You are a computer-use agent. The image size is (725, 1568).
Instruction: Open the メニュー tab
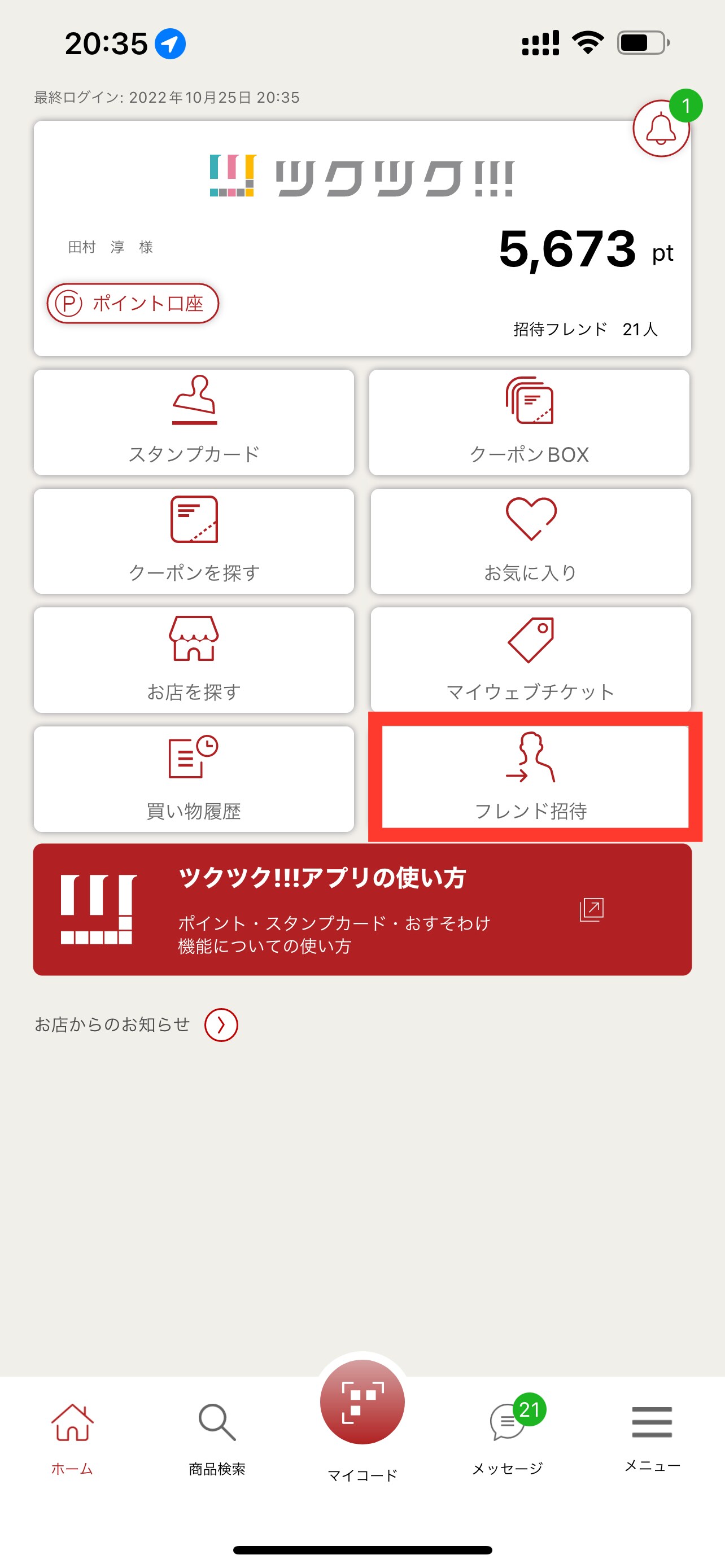coord(652,1436)
